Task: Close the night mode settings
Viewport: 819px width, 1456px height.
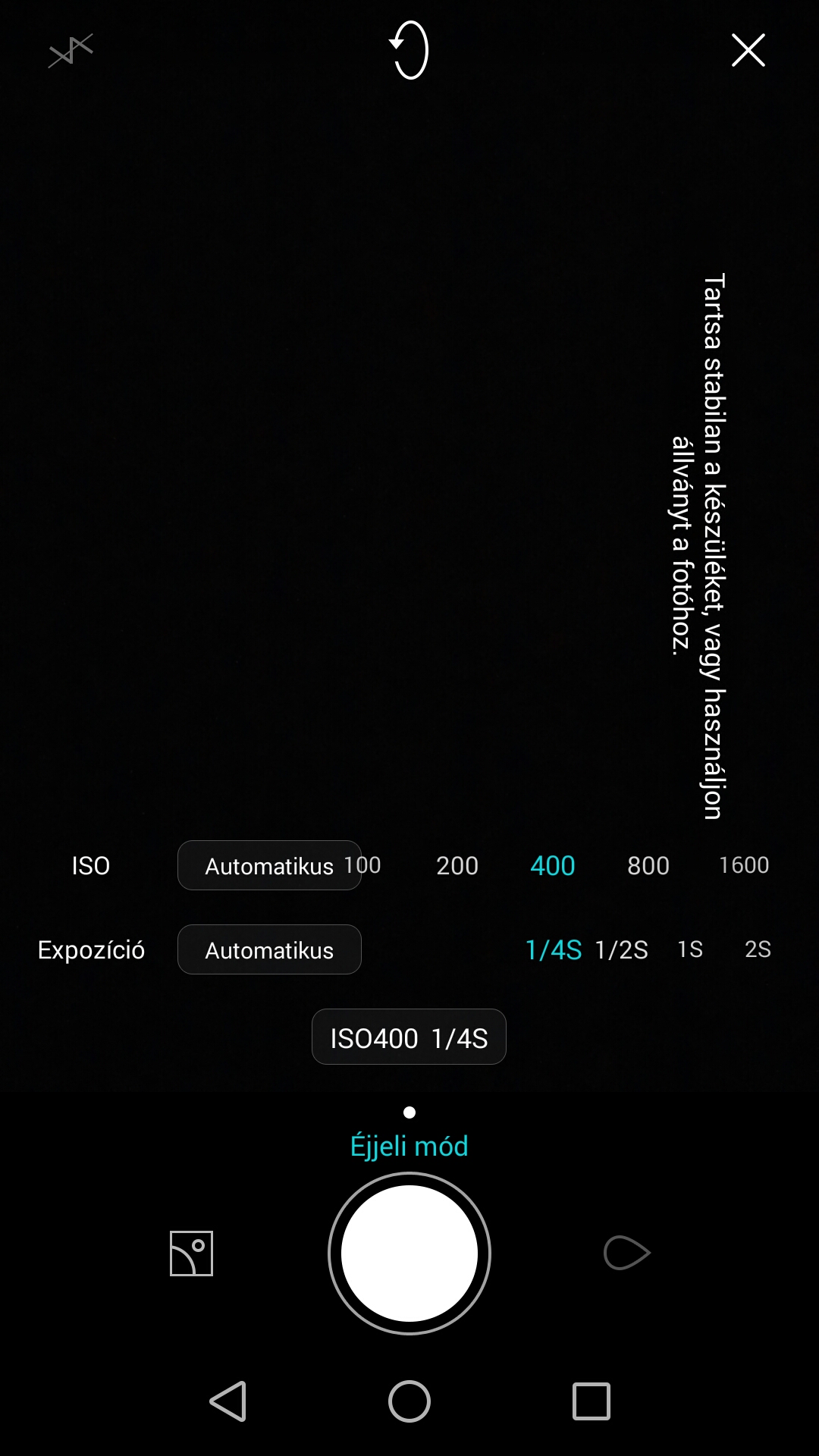Action: point(748,51)
